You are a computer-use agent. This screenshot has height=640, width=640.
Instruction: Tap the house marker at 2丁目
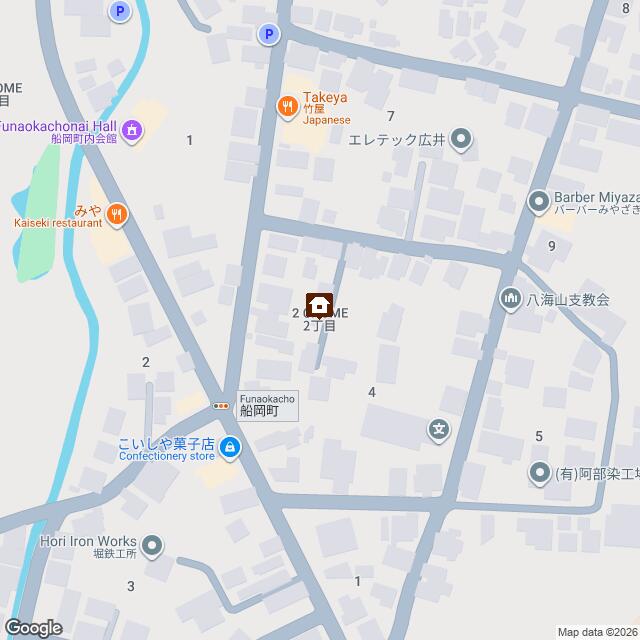click(319, 303)
